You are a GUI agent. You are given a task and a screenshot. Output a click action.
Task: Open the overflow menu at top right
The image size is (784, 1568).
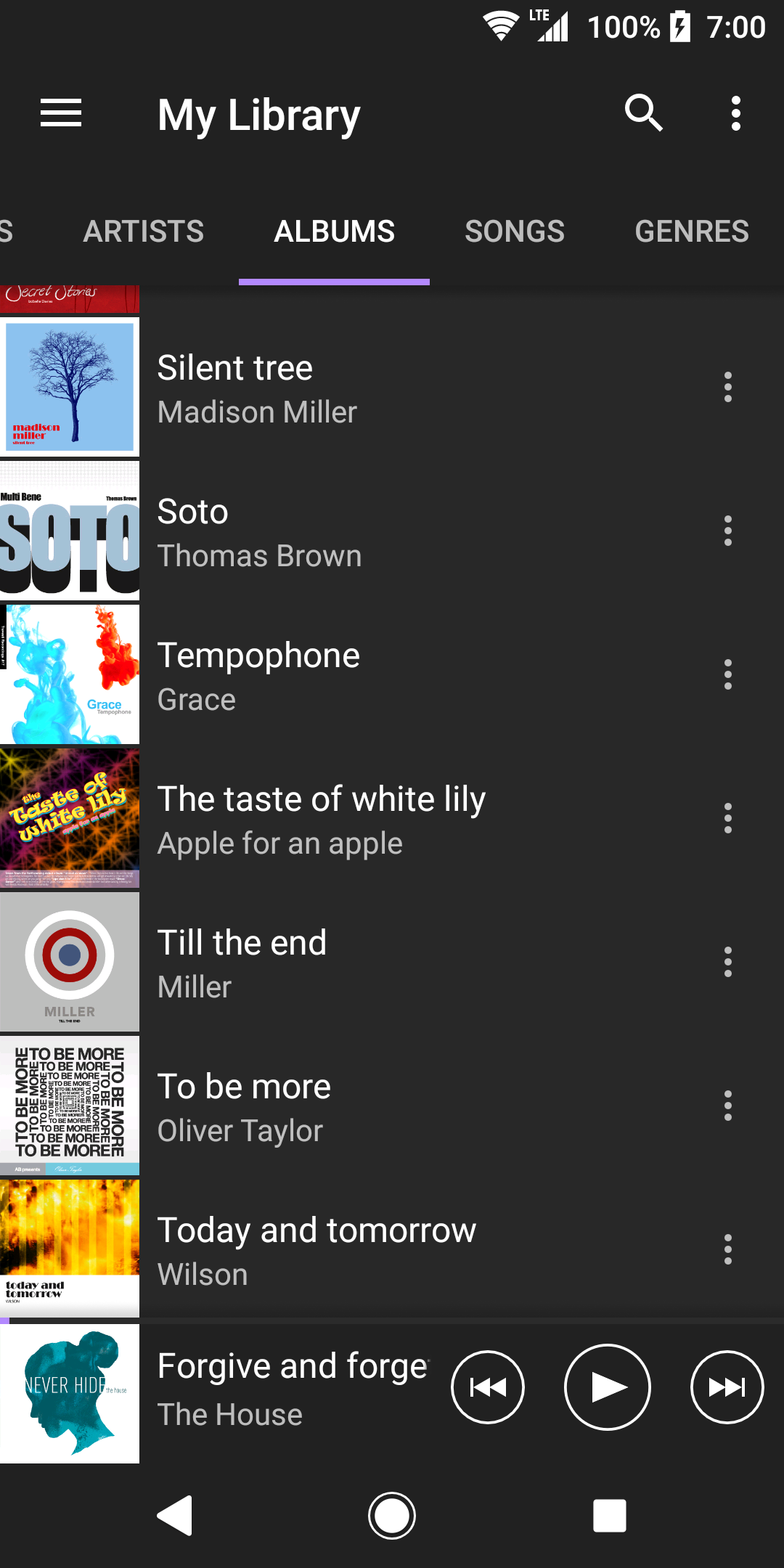(x=735, y=113)
